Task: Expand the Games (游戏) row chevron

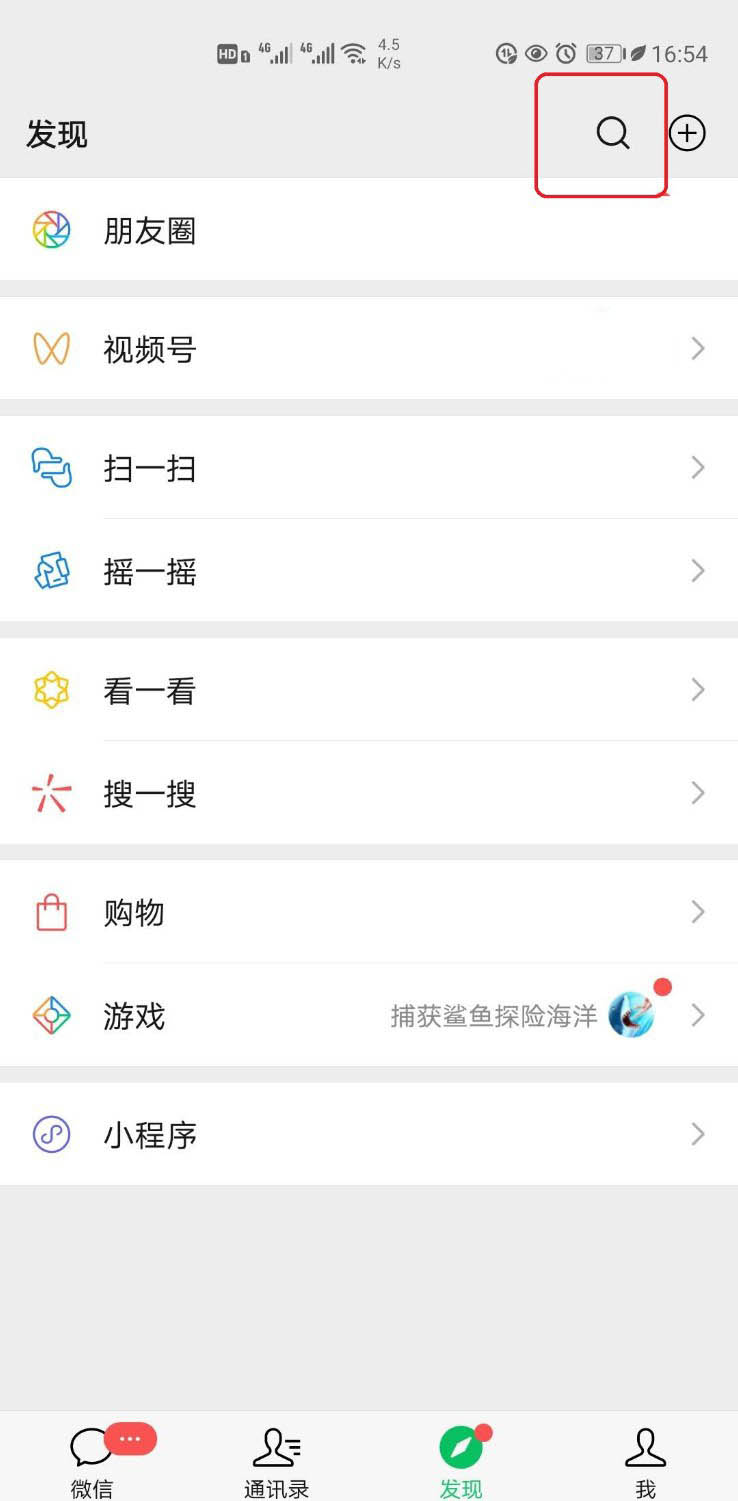Action: pyautogui.click(x=698, y=1015)
